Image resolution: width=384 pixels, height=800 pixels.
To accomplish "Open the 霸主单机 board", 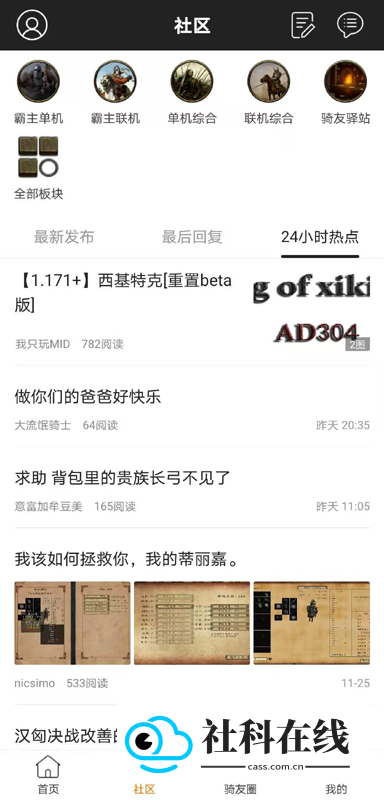I will (x=39, y=93).
